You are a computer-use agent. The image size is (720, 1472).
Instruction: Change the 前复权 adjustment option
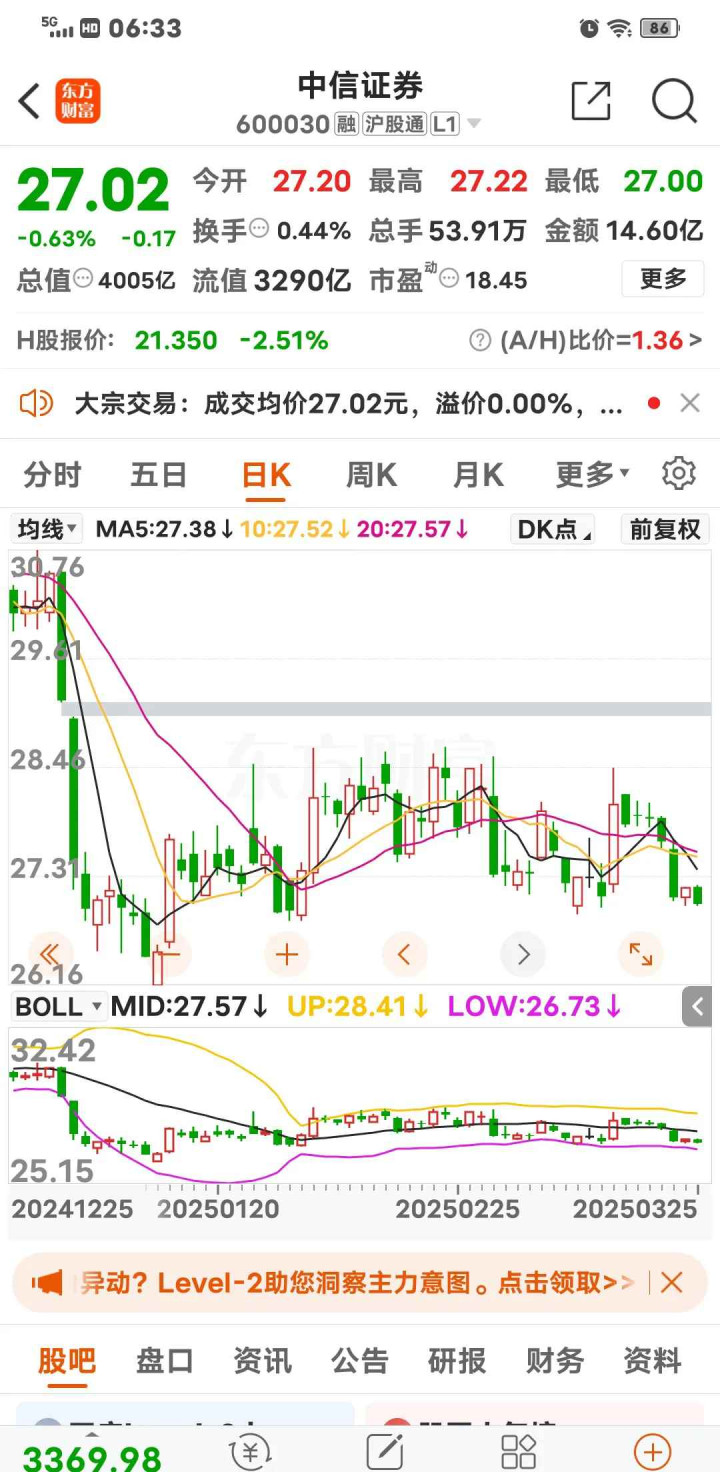coord(665,529)
